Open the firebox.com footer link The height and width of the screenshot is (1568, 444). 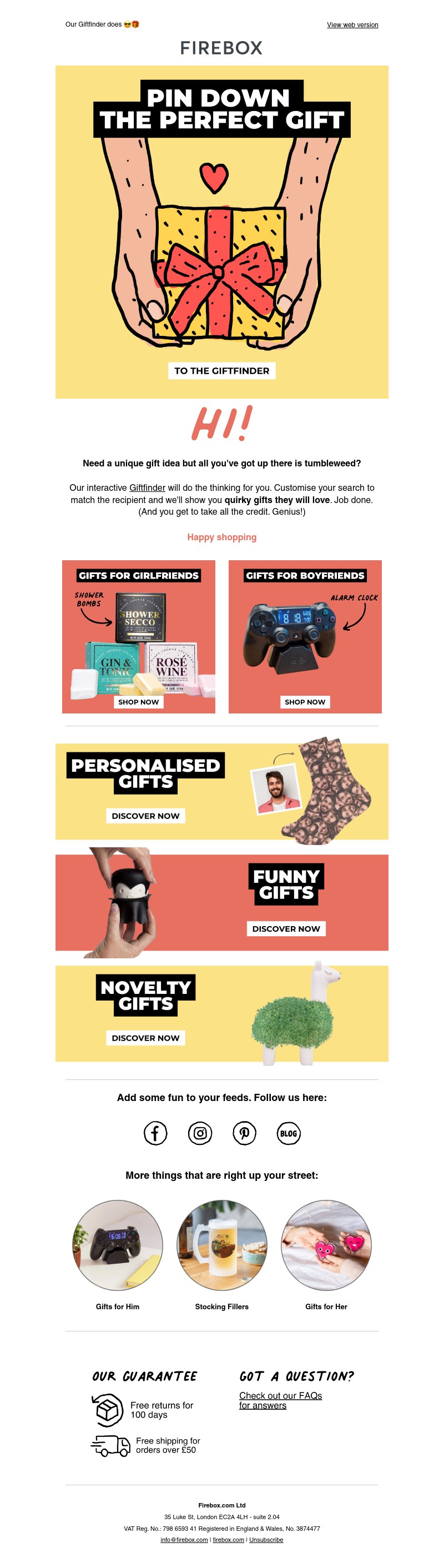228,1540
